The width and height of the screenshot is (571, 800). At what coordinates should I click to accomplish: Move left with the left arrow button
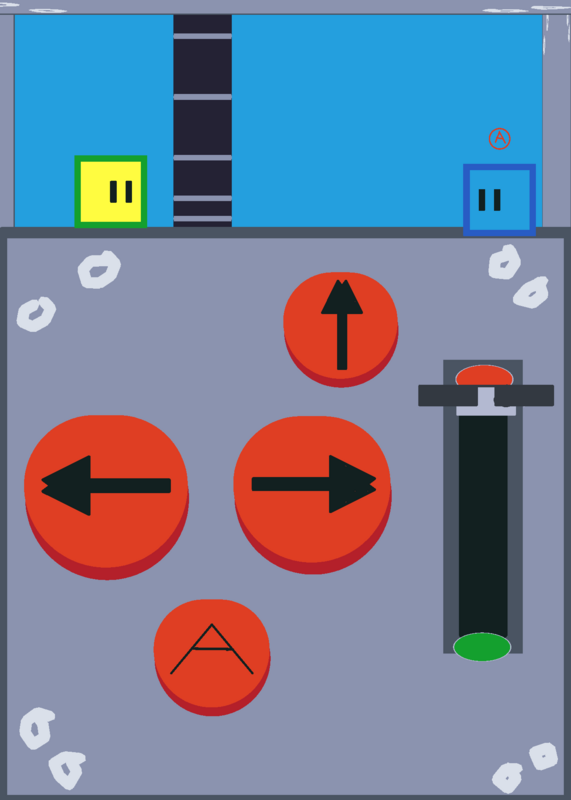(x=106, y=497)
